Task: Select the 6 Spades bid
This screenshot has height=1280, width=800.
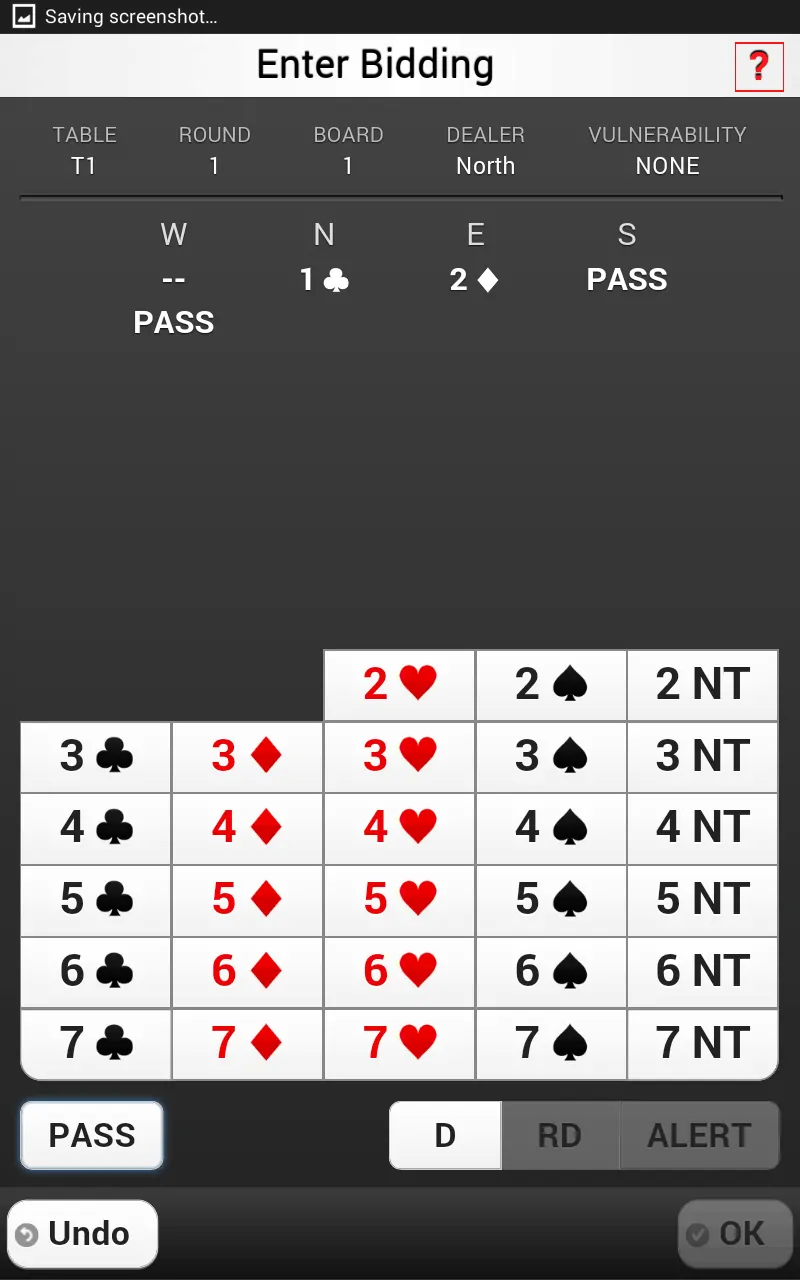Action: coord(551,972)
